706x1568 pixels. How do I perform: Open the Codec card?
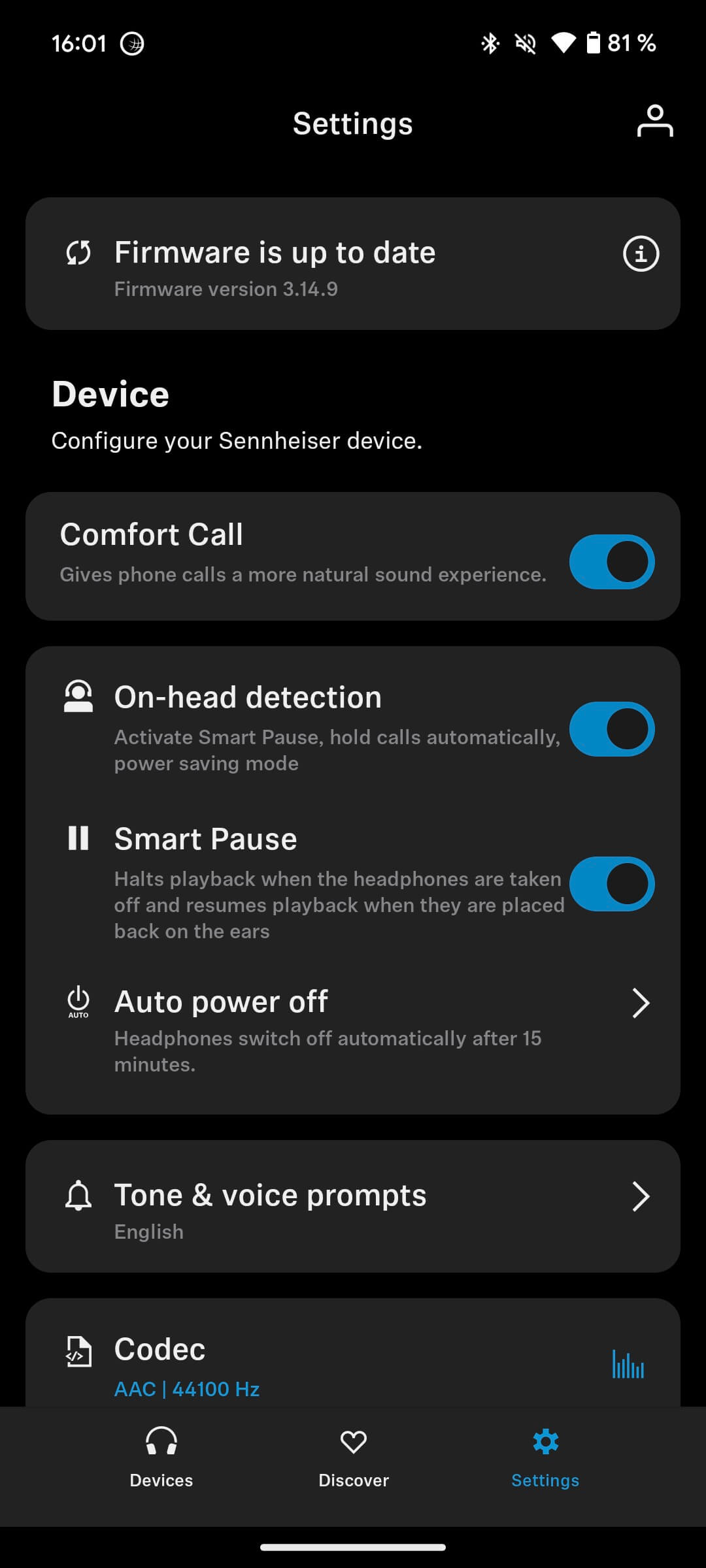click(x=353, y=1359)
